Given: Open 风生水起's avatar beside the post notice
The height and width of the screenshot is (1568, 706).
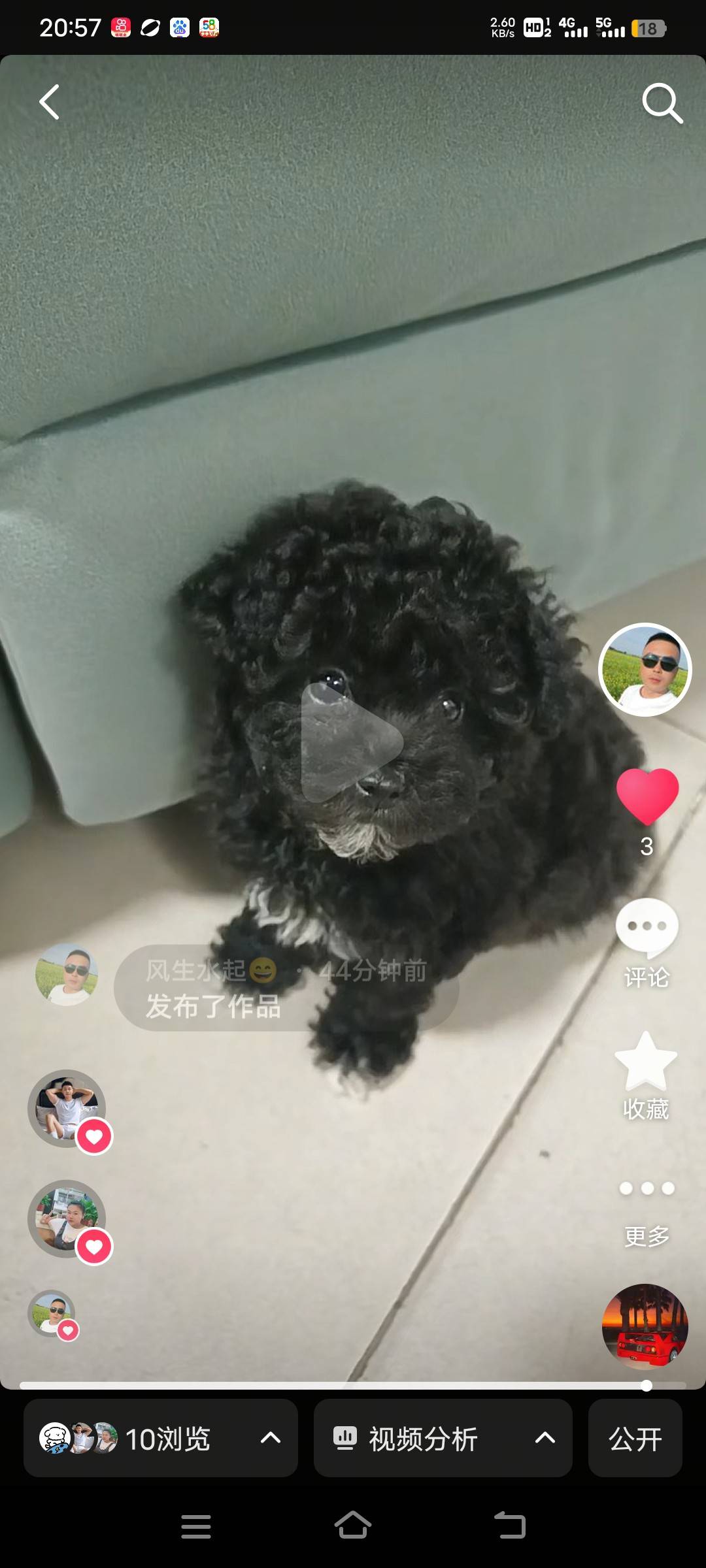Looking at the screenshot, I should tap(67, 974).
